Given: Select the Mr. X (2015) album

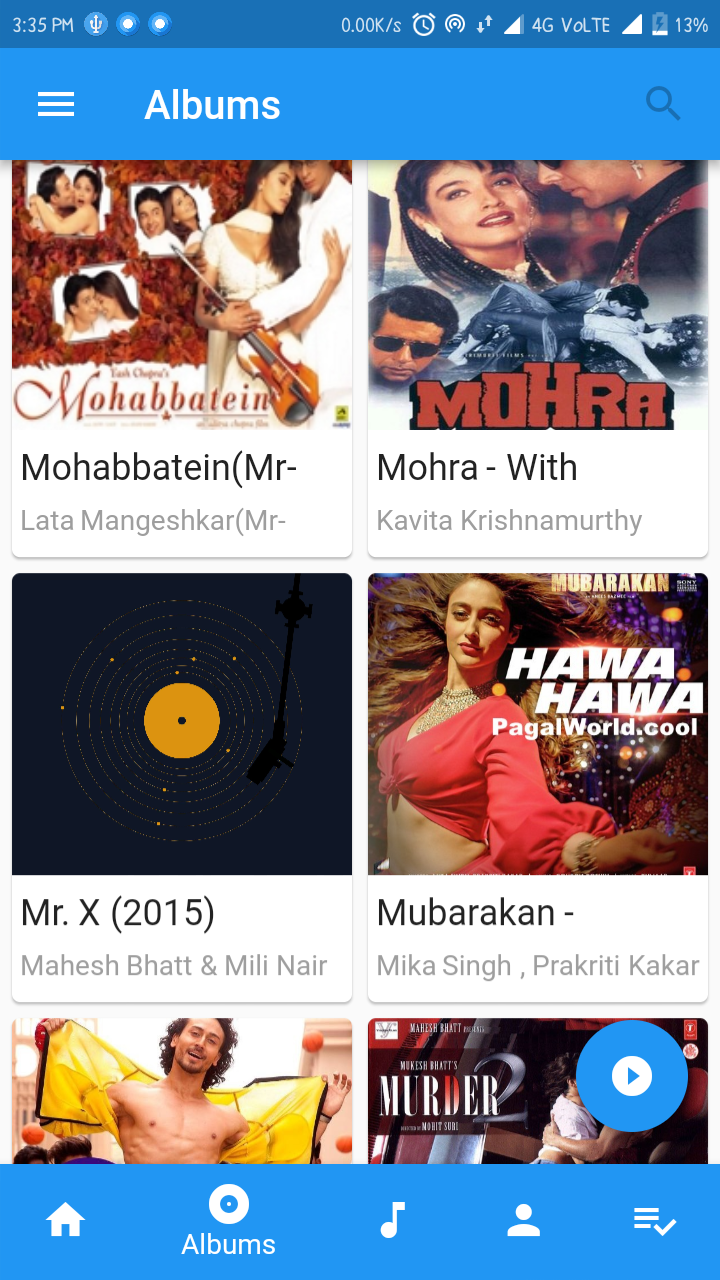Looking at the screenshot, I should pos(182,787).
